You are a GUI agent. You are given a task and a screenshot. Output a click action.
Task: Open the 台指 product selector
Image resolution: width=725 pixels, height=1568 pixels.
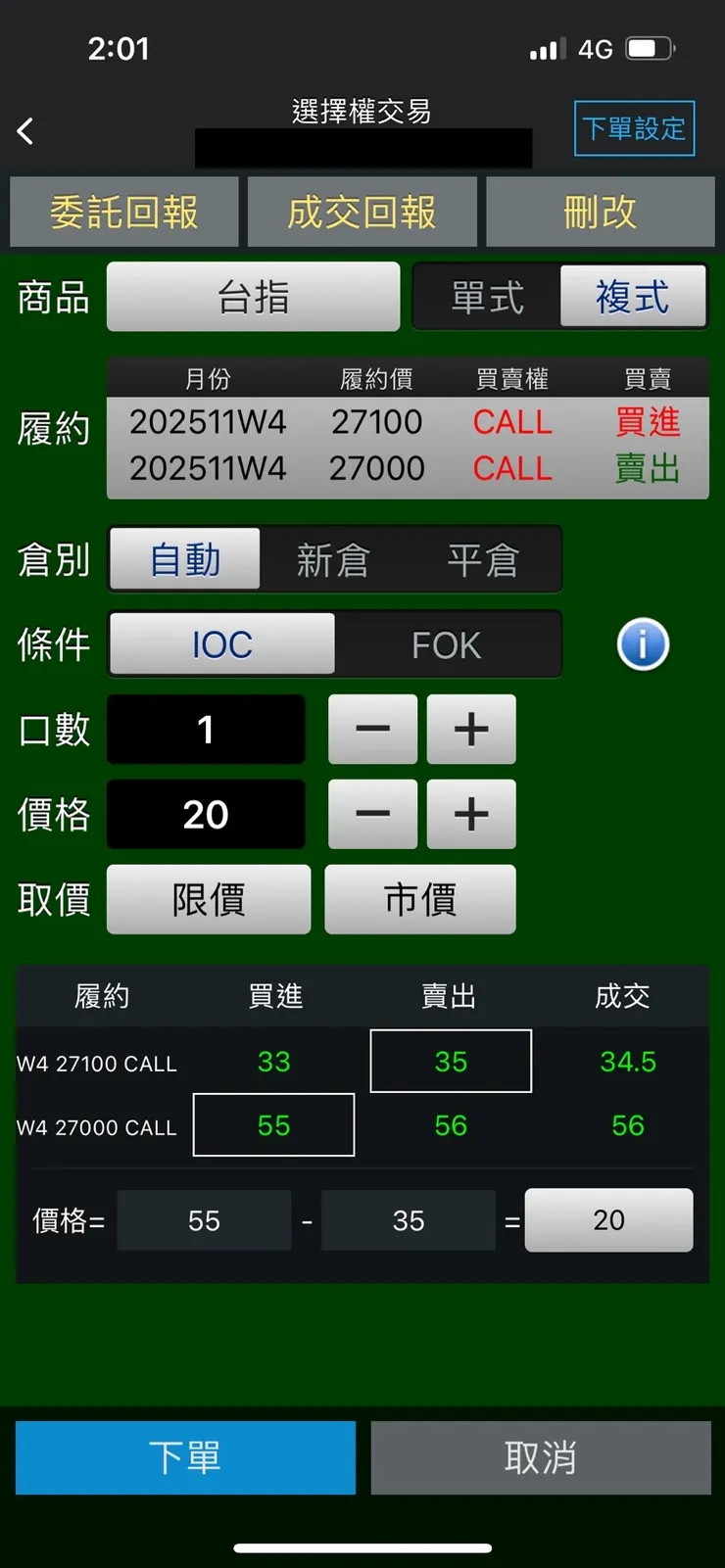click(253, 297)
